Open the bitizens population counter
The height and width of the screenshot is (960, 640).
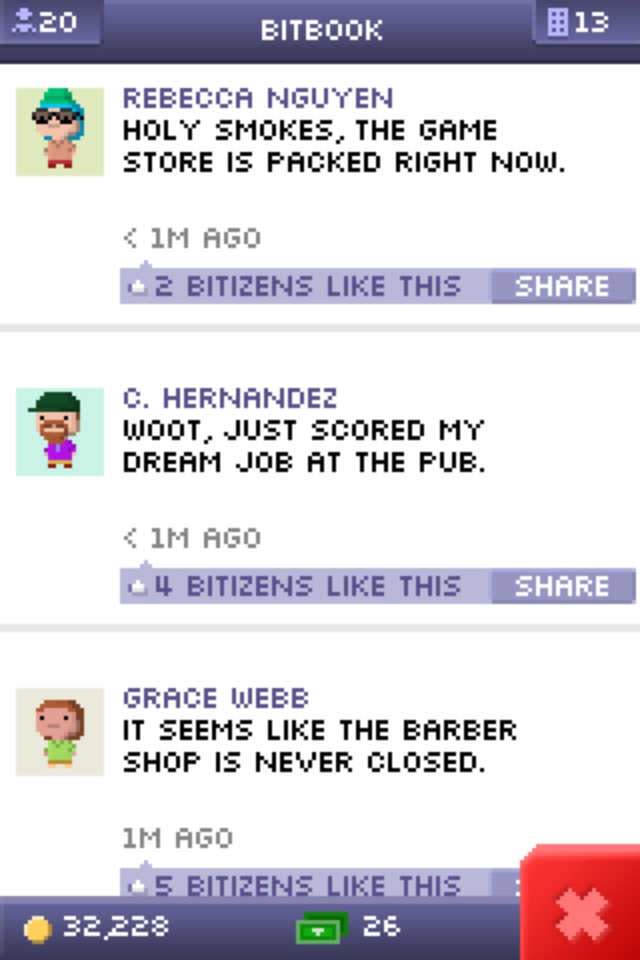click(48, 22)
